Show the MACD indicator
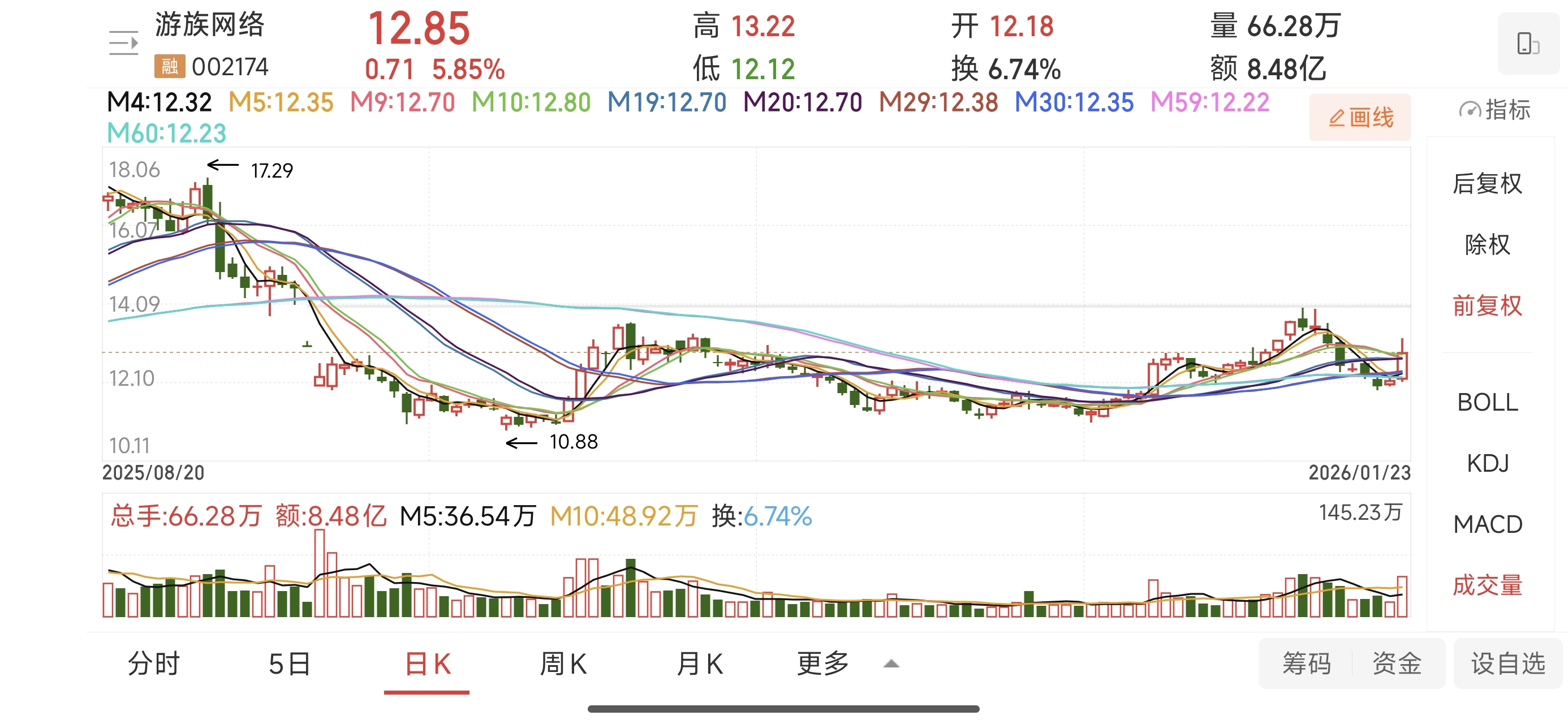 (x=1487, y=524)
